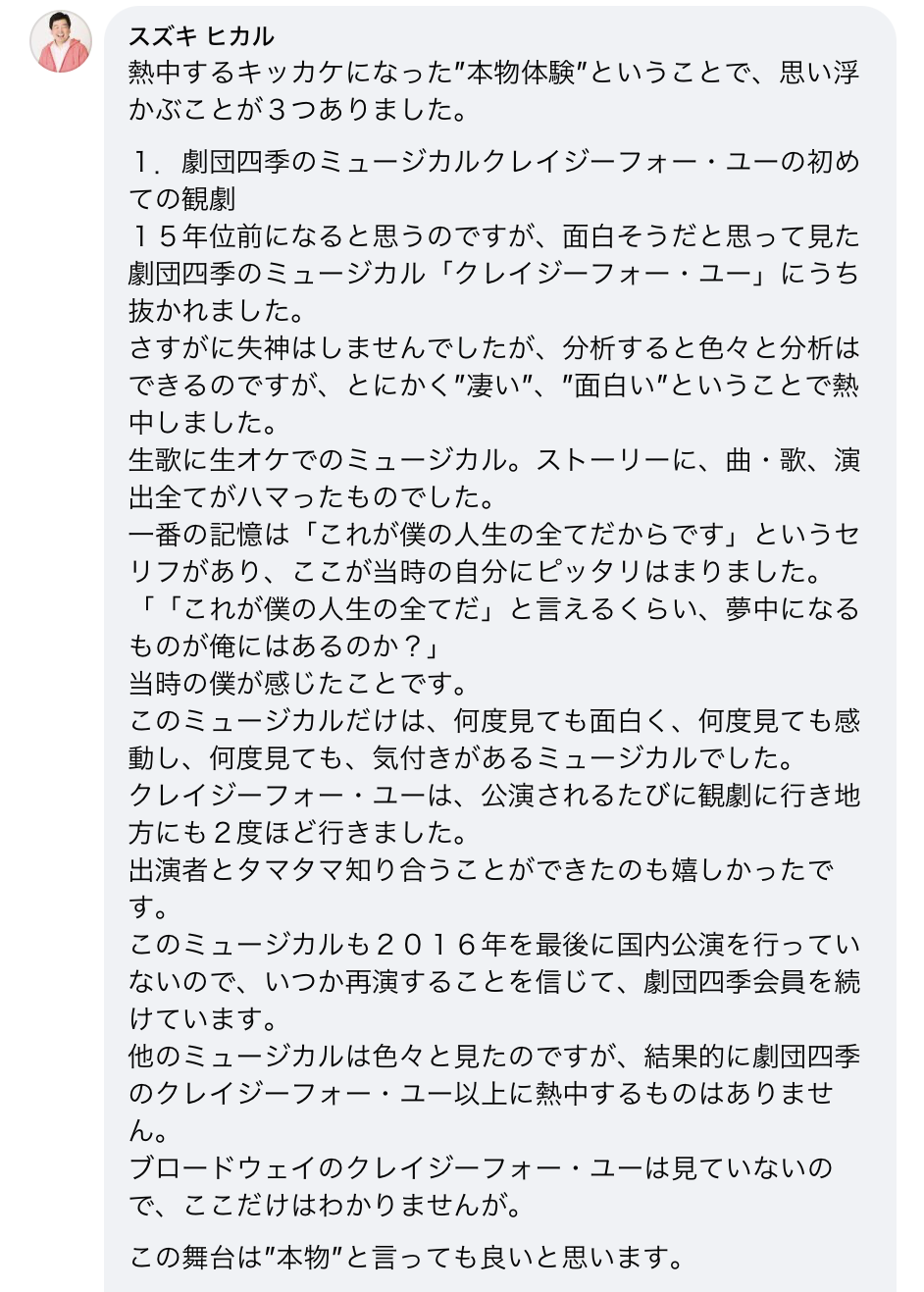This screenshot has width=924, height=1292.
Task: Open スズキ ヒカル's profile picture
Action: pos(61,42)
